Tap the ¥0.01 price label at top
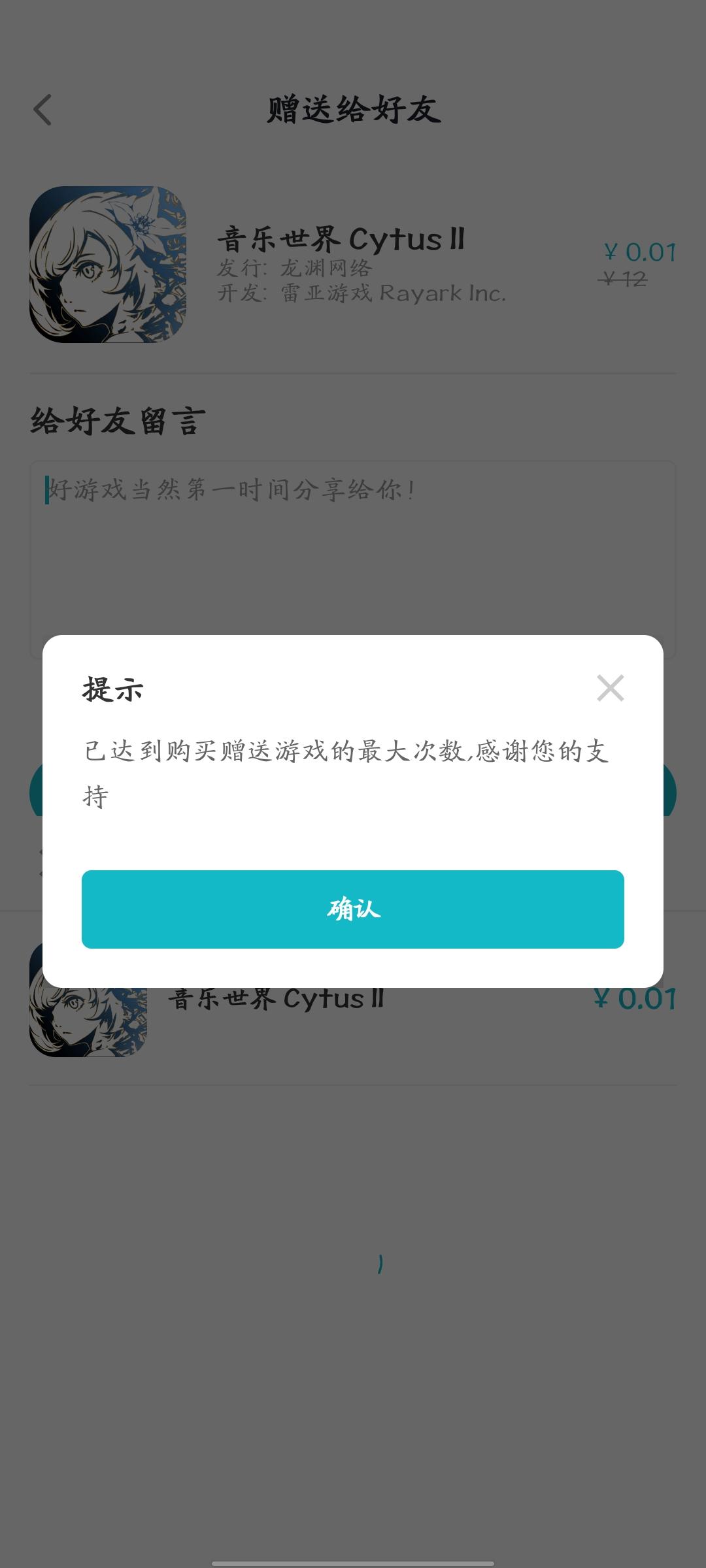Image resolution: width=706 pixels, height=1568 pixels. 640,252
